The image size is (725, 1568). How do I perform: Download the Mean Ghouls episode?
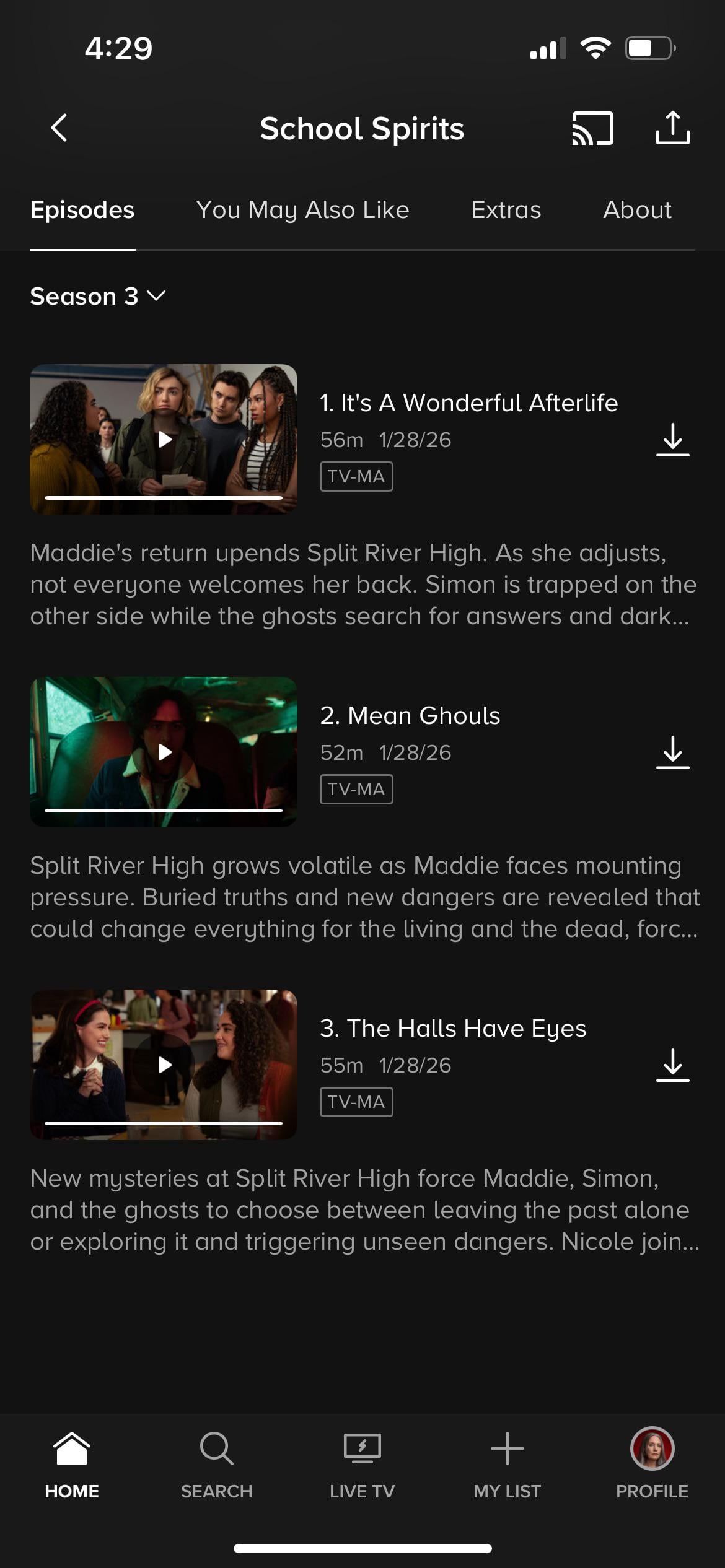tap(672, 752)
